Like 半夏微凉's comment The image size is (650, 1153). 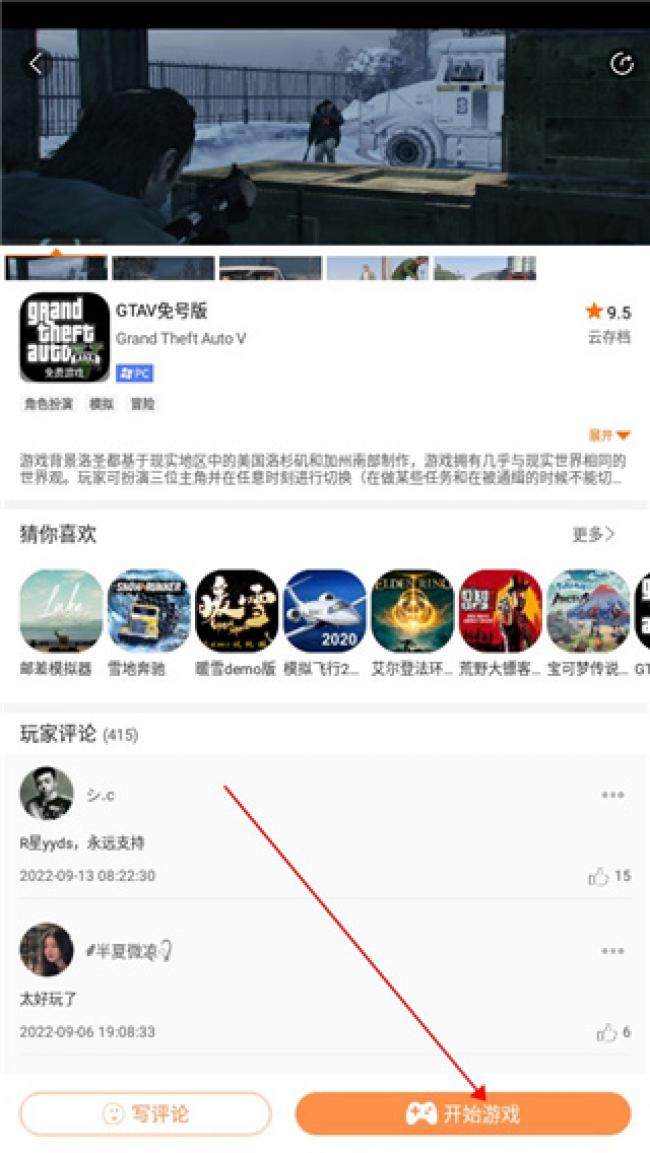pos(606,1032)
